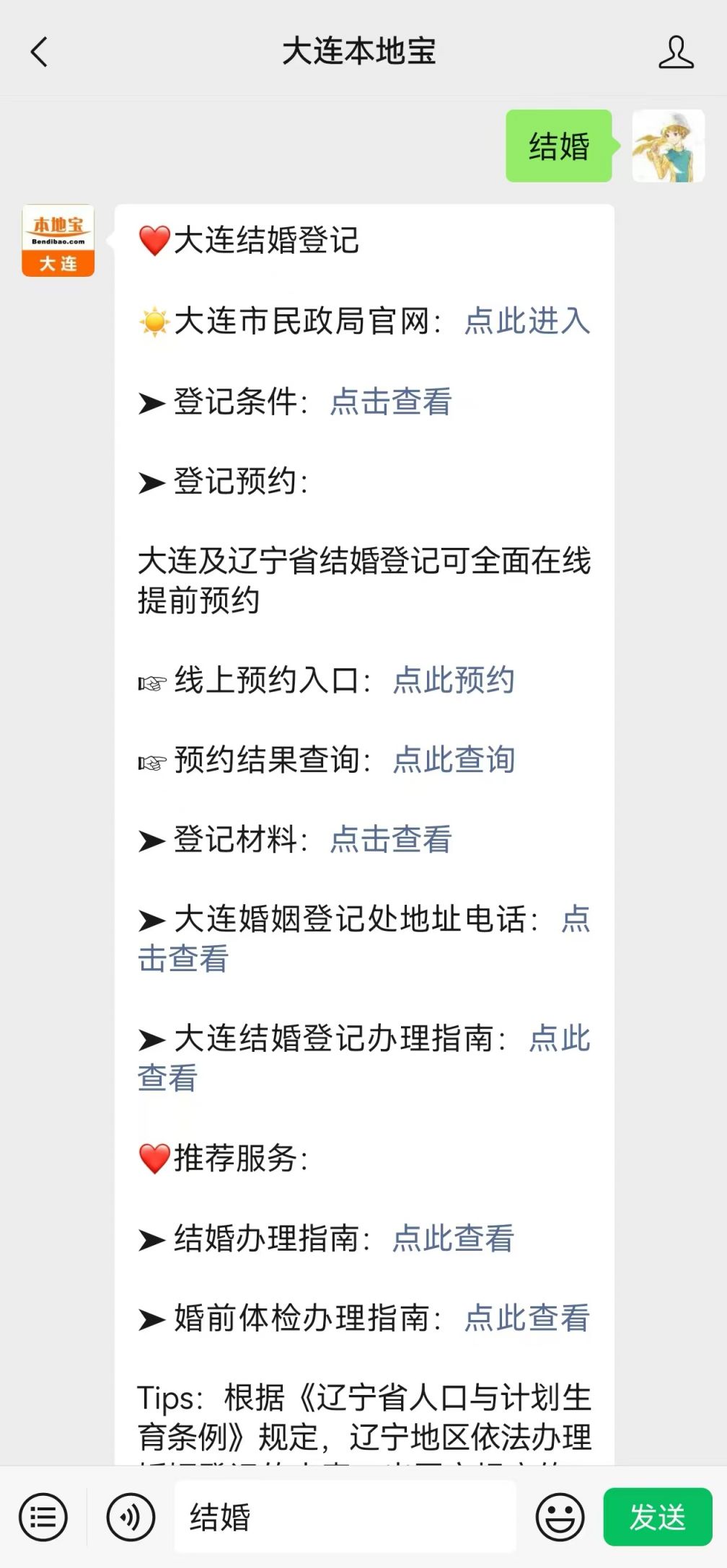Open 婚姻登记处地址电话 点击查看 link
Image resolution: width=727 pixels, height=1568 pixels.
(183, 959)
